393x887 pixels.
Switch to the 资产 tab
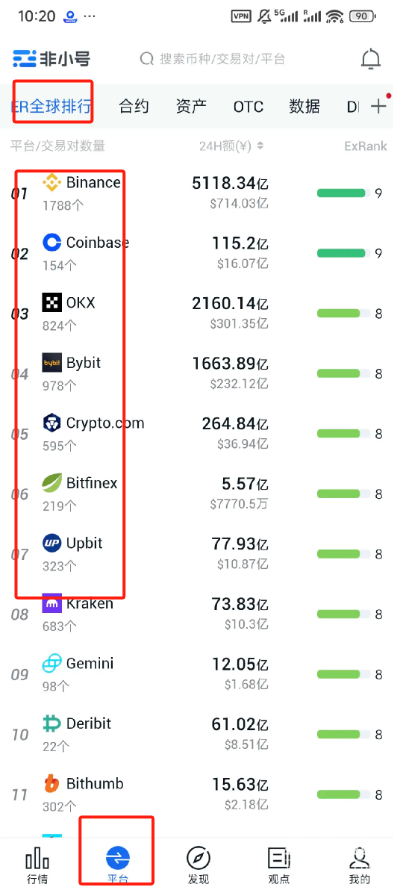tap(191, 106)
